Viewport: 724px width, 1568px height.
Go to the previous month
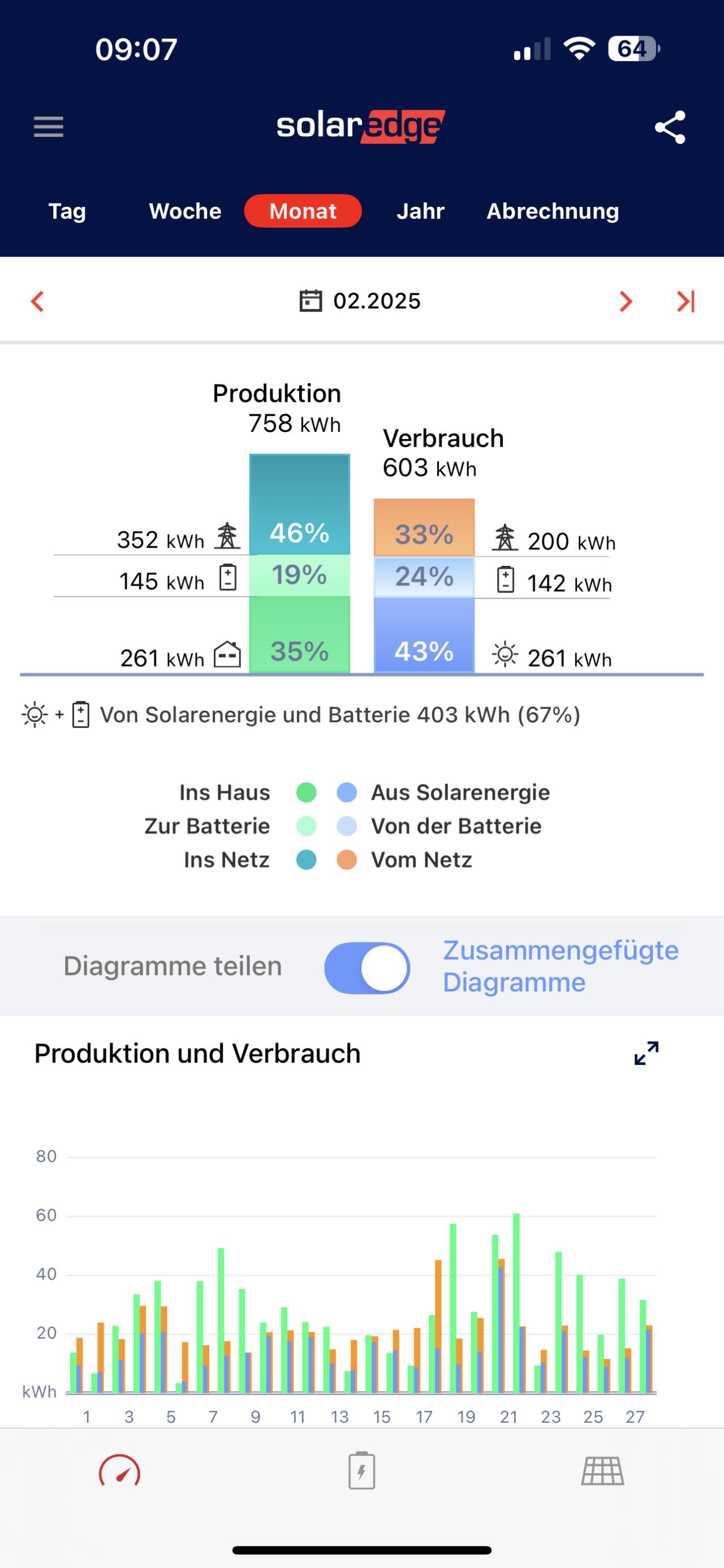tap(38, 301)
